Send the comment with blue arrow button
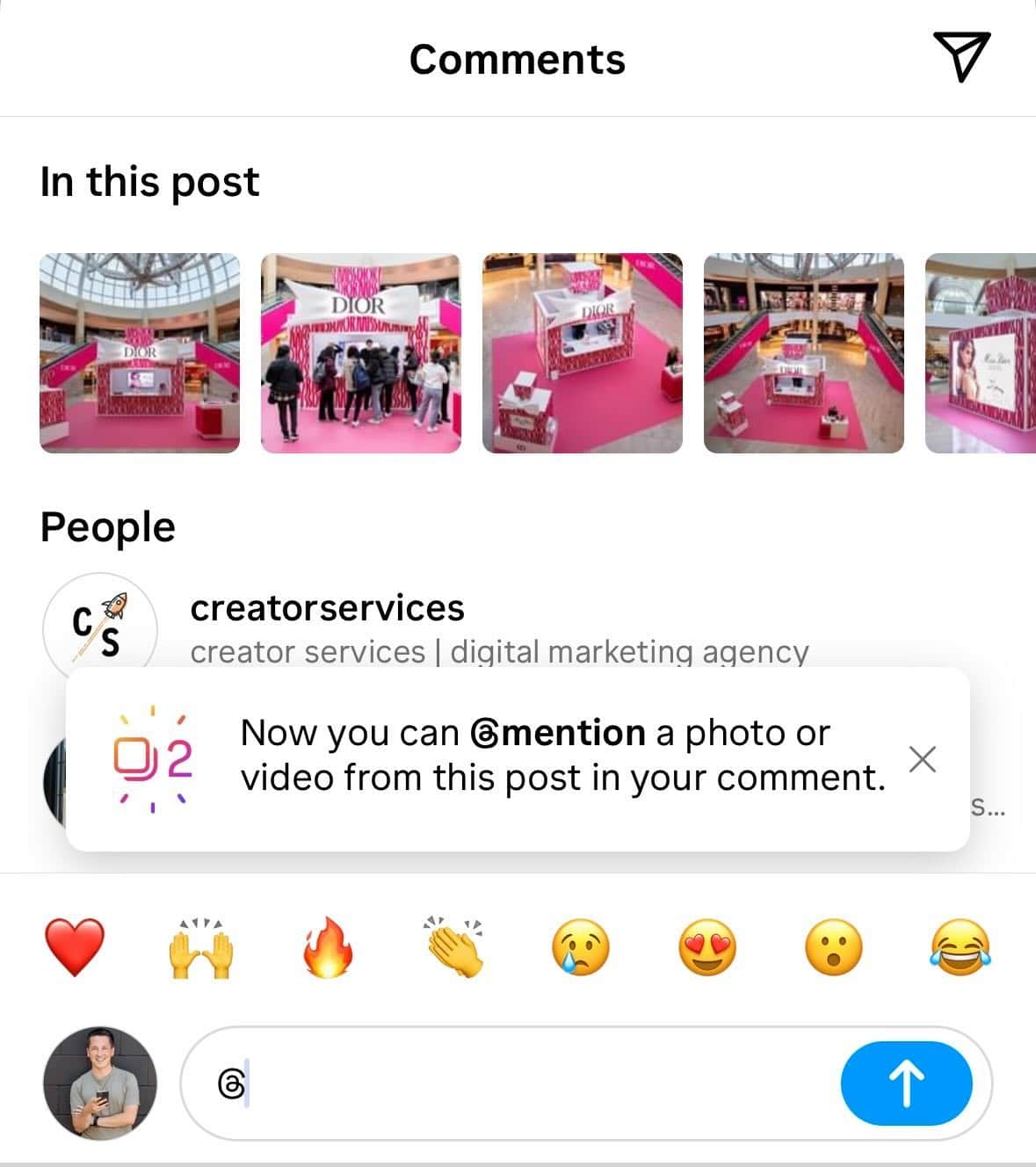 pos(906,1084)
